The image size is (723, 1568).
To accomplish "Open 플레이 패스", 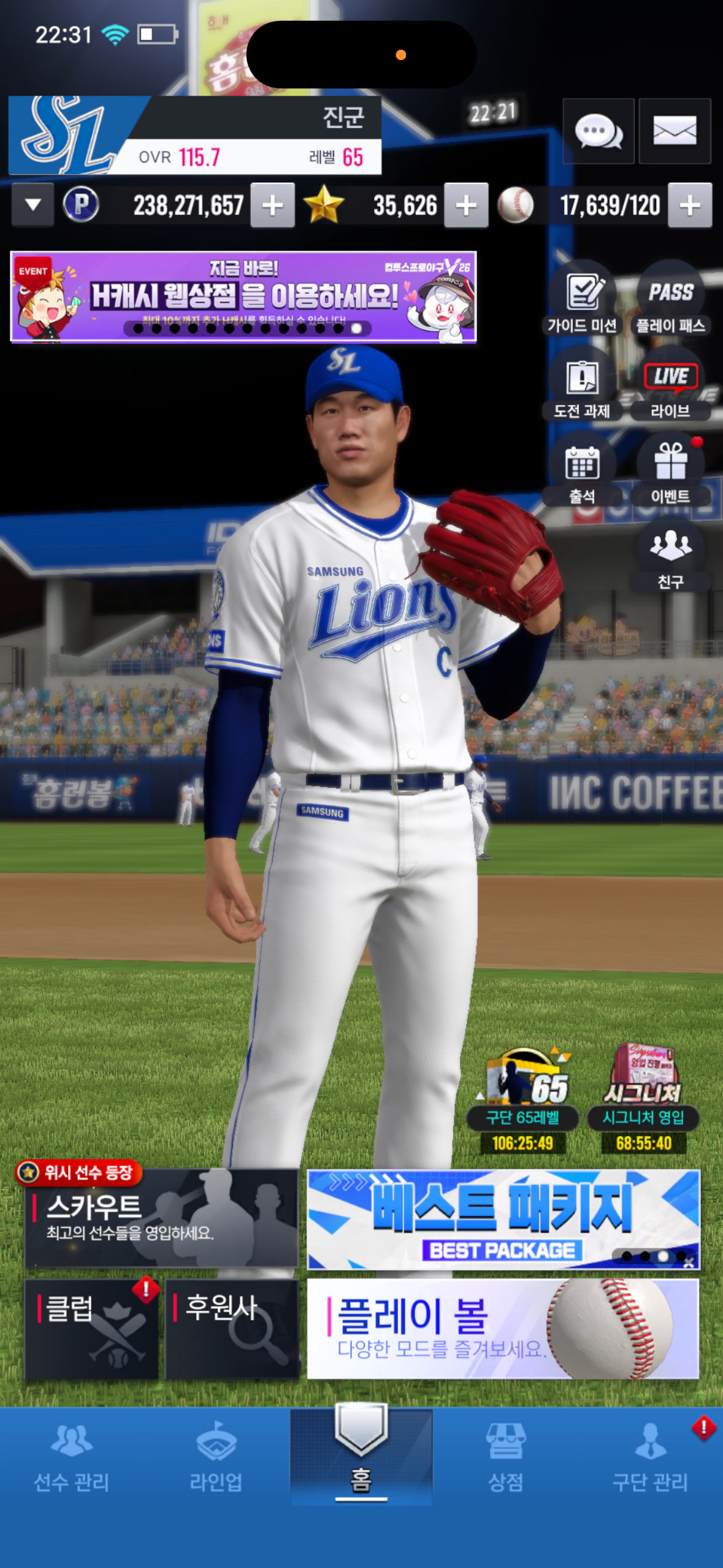I will [670, 298].
